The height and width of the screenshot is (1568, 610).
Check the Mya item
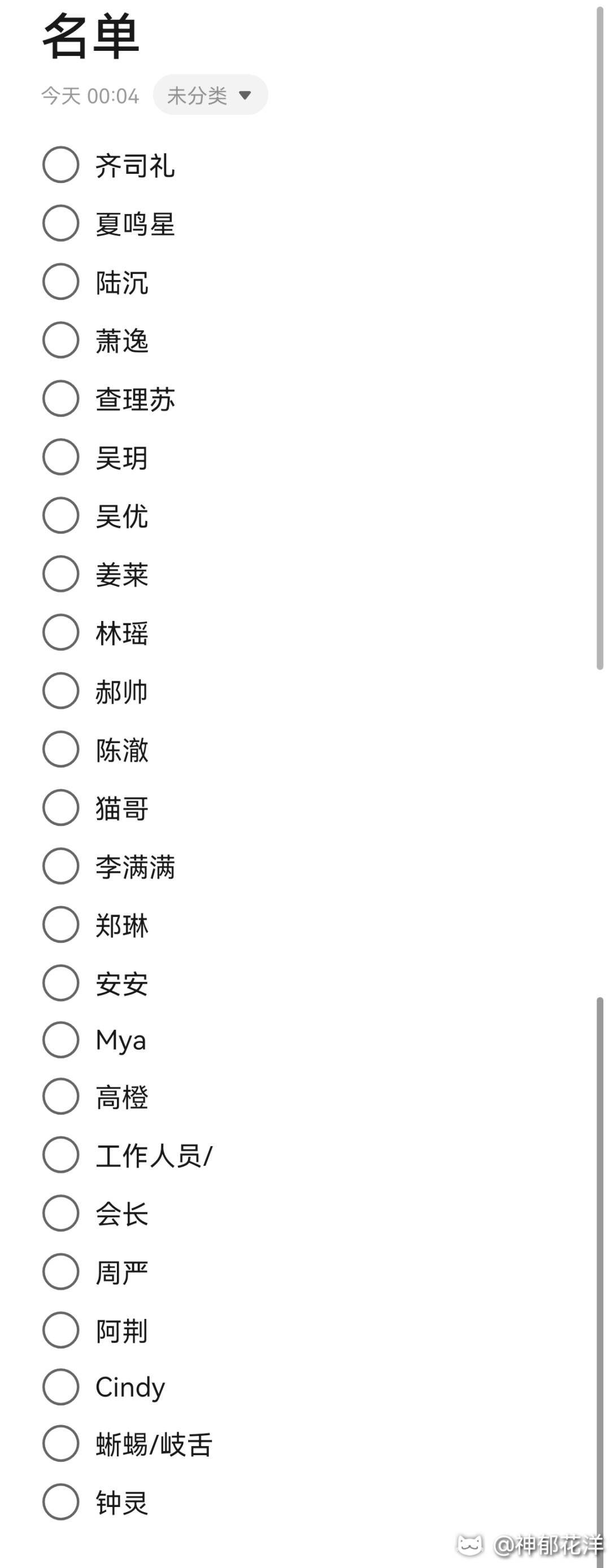[x=61, y=1039]
